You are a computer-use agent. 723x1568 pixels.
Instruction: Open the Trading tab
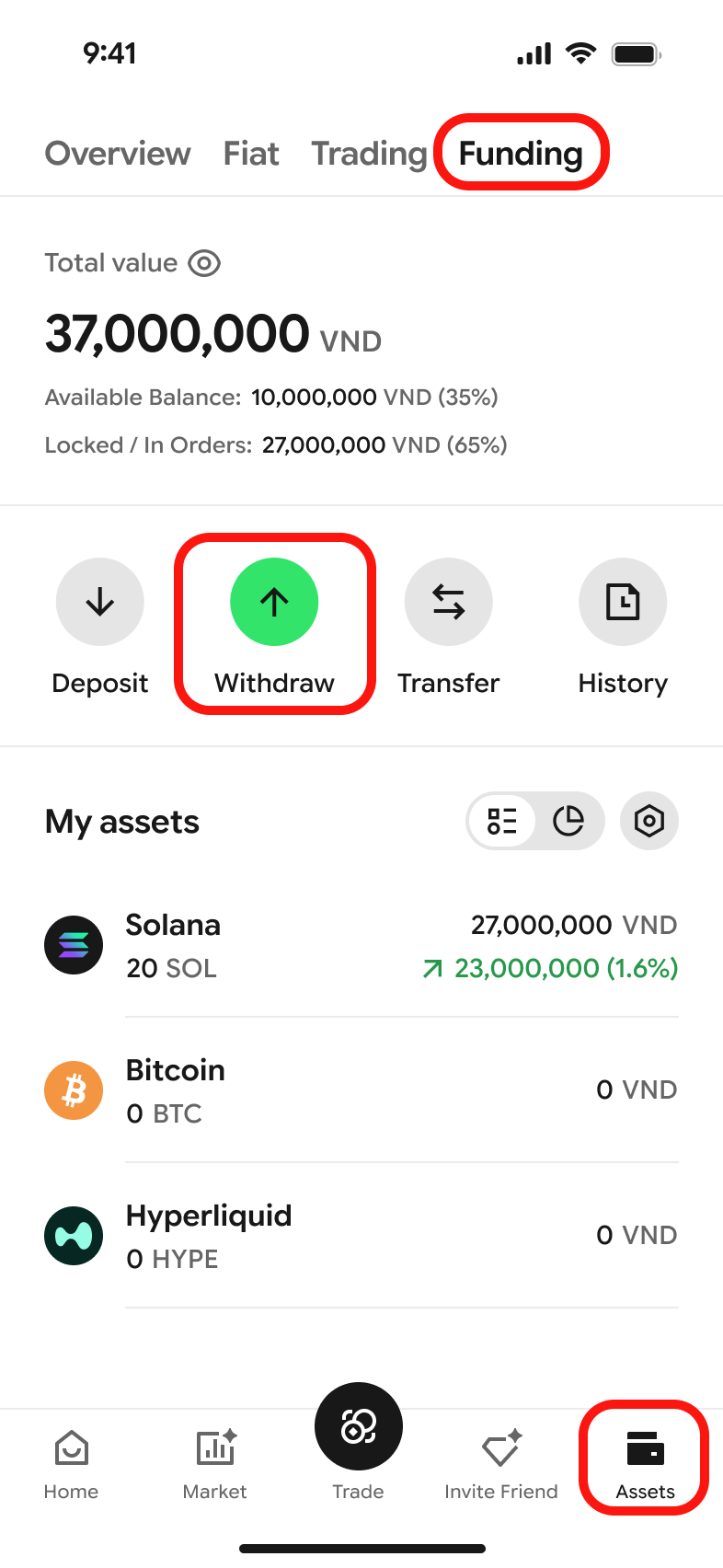(369, 154)
